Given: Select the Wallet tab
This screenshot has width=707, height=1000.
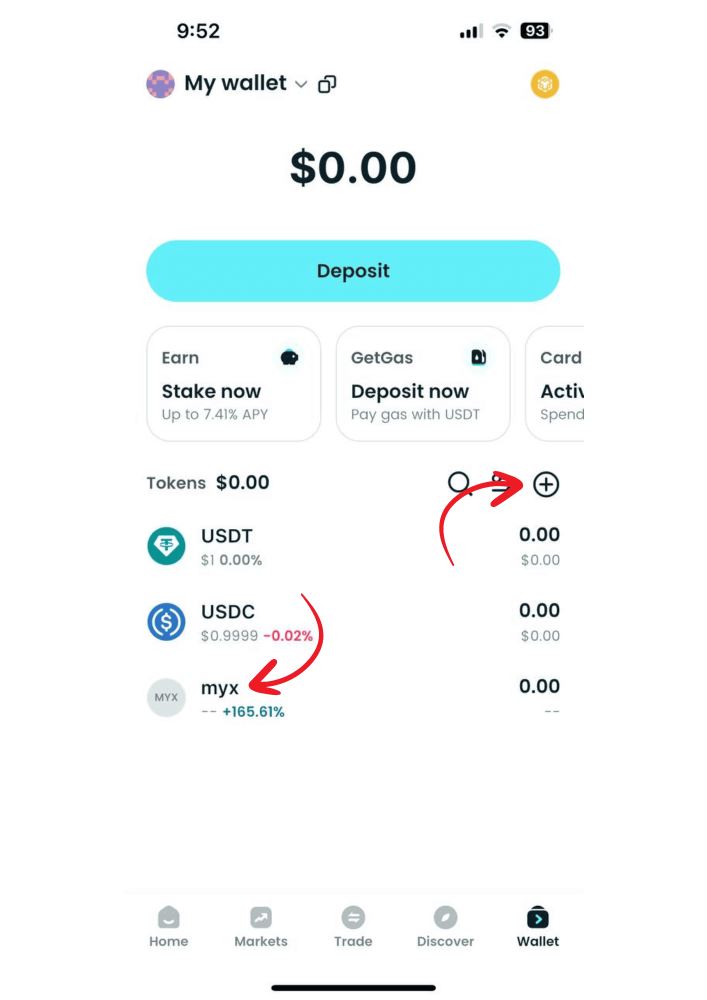Looking at the screenshot, I should (538, 927).
